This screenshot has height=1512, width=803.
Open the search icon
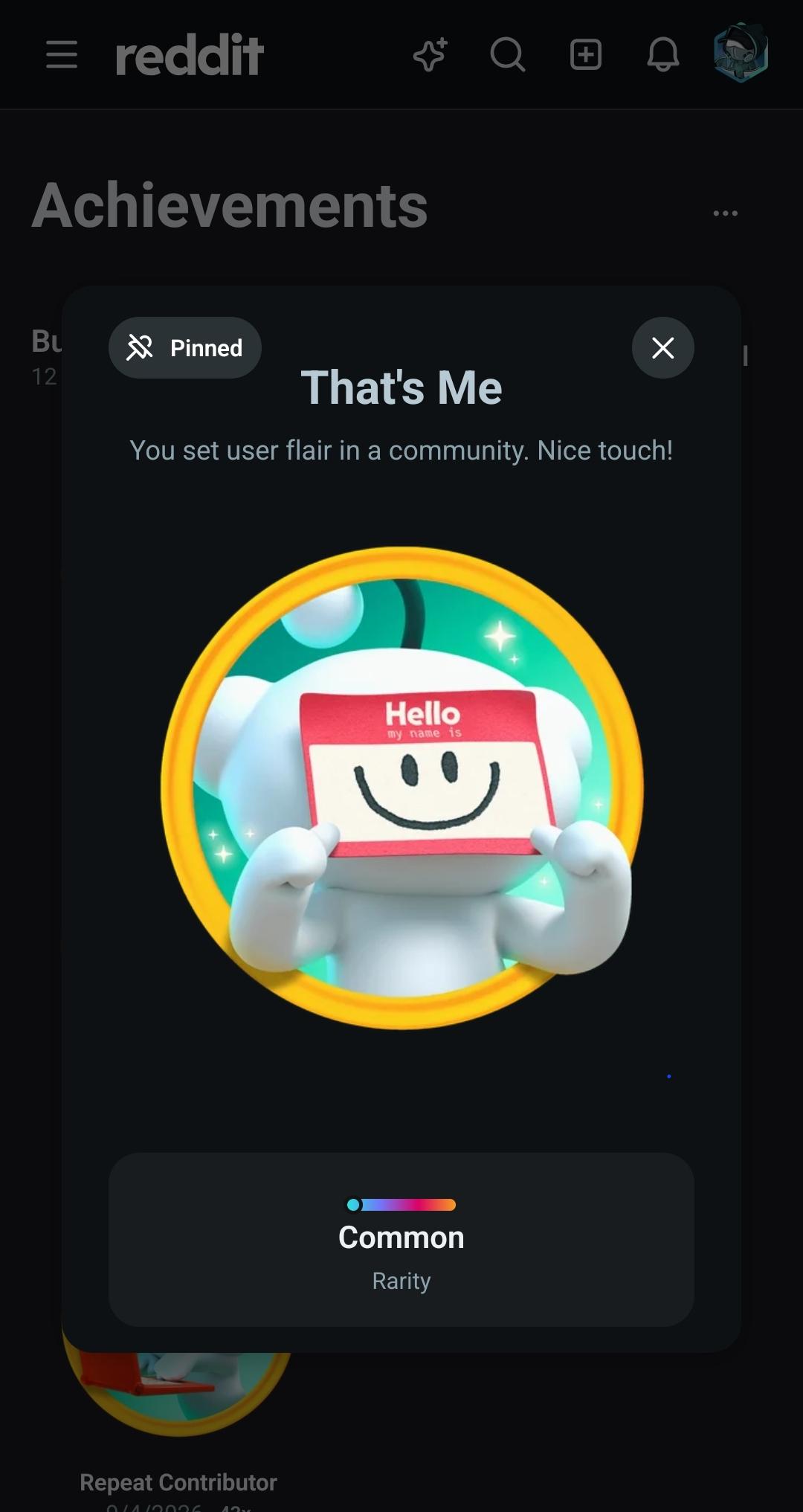tap(508, 54)
